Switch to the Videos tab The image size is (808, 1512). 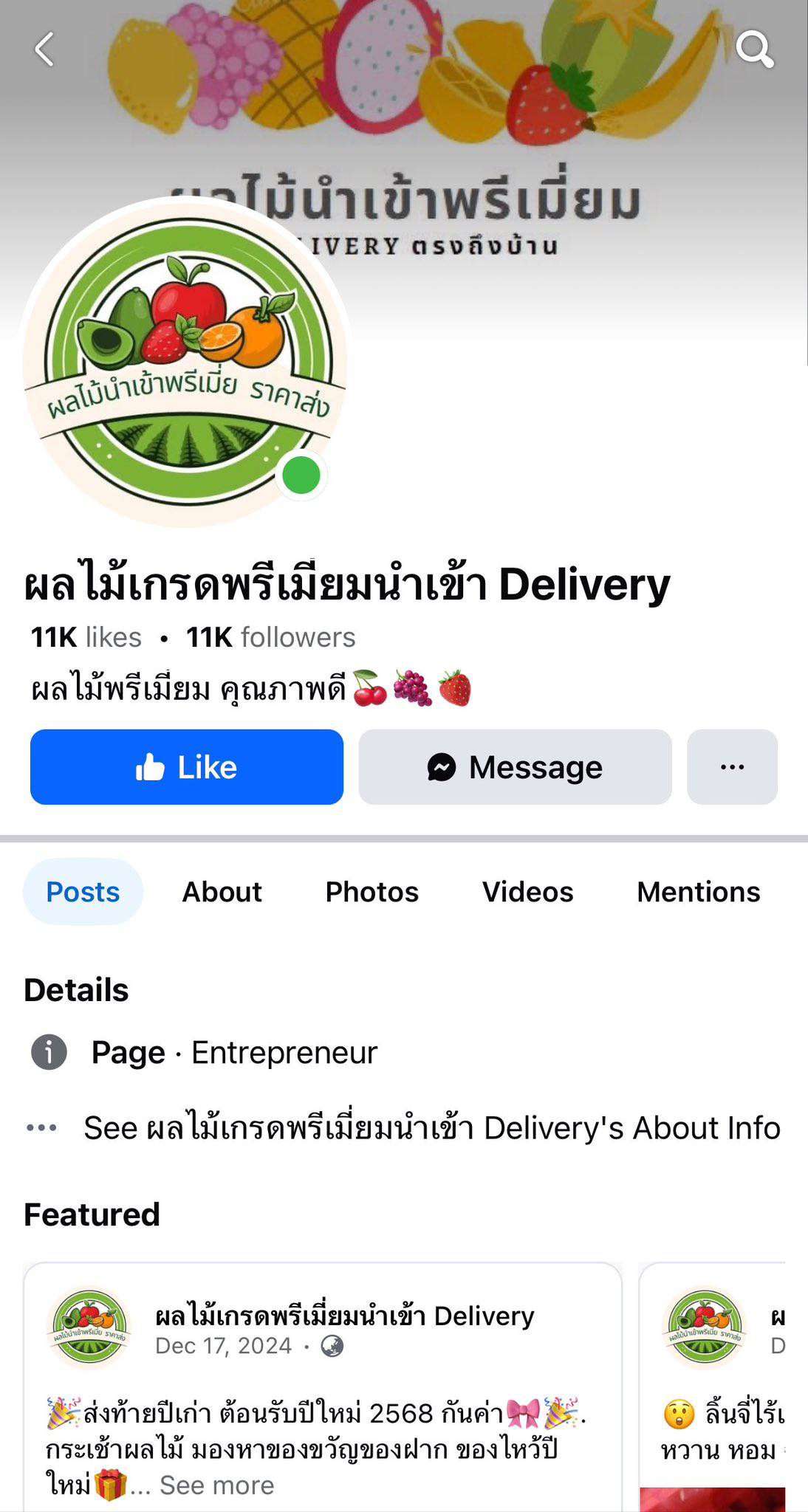pyautogui.click(x=527, y=892)
